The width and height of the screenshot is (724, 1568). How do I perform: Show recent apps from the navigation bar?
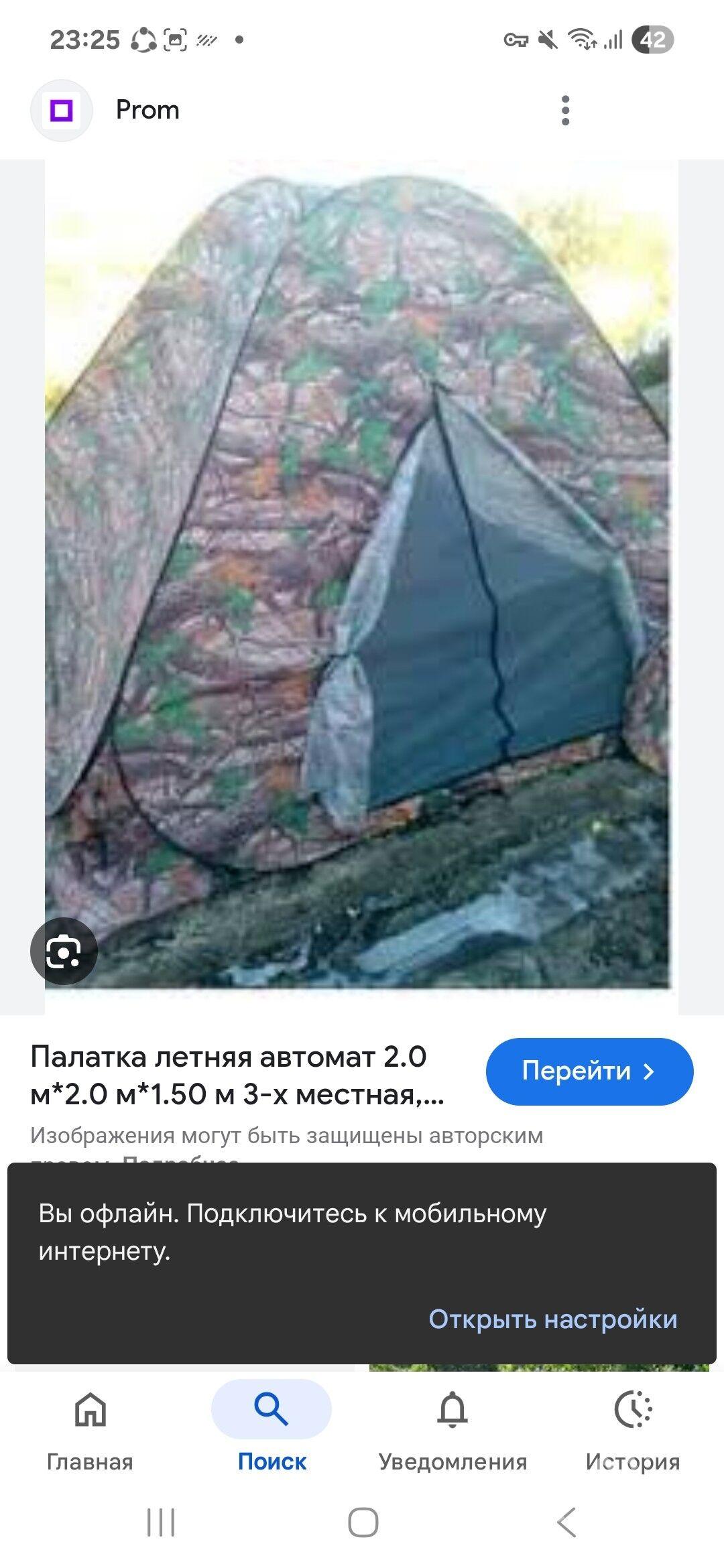pos(161,1522)
